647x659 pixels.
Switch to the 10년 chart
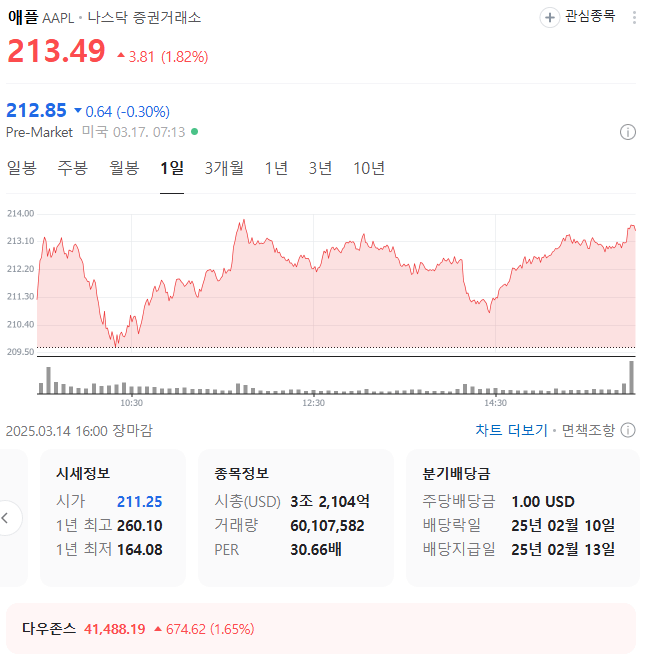(369, 169)
